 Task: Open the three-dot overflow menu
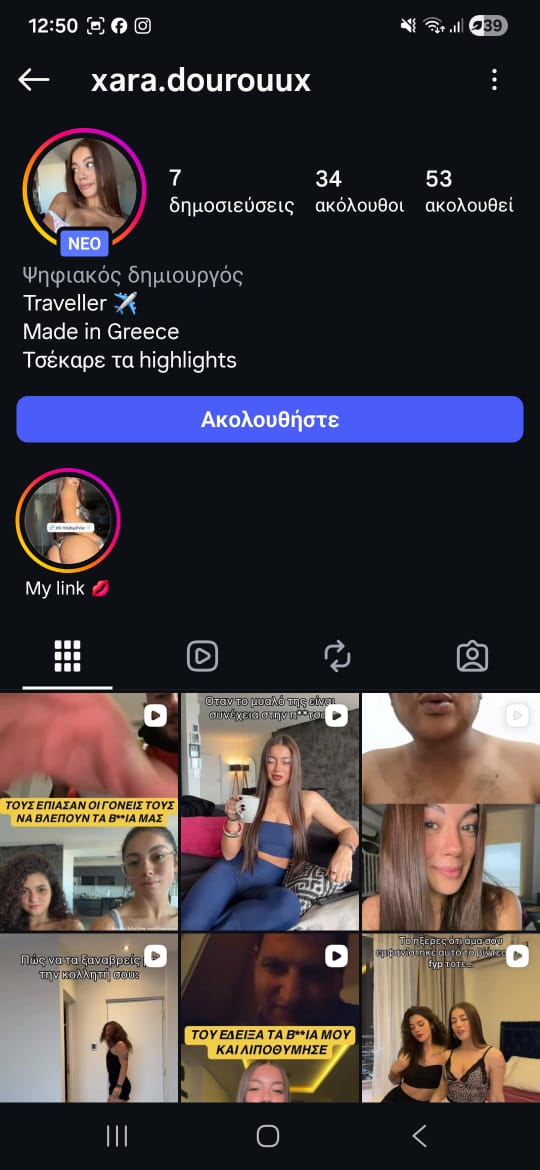(494, 80)
